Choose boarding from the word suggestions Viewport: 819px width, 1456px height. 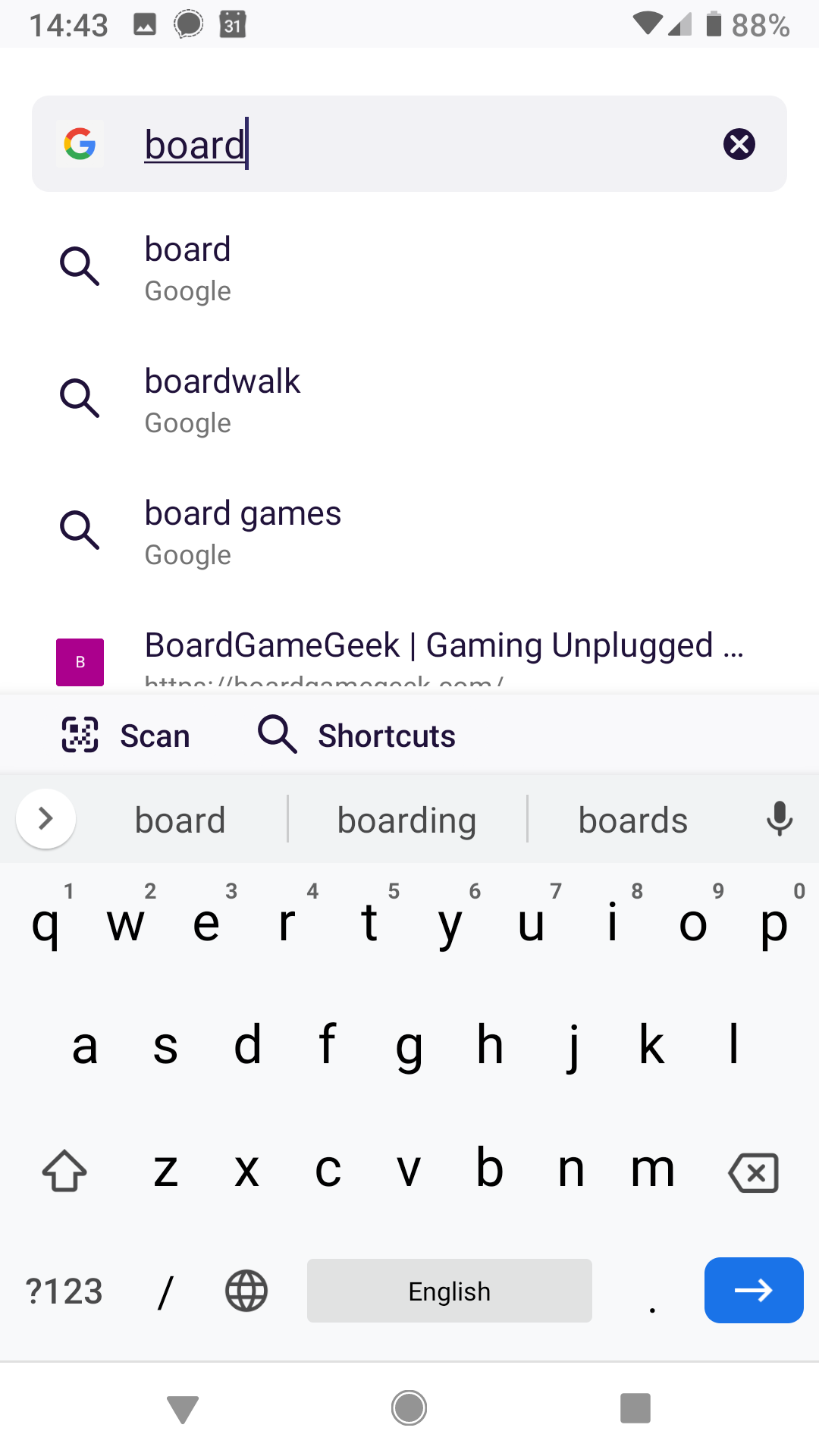[x=406, y=819]
